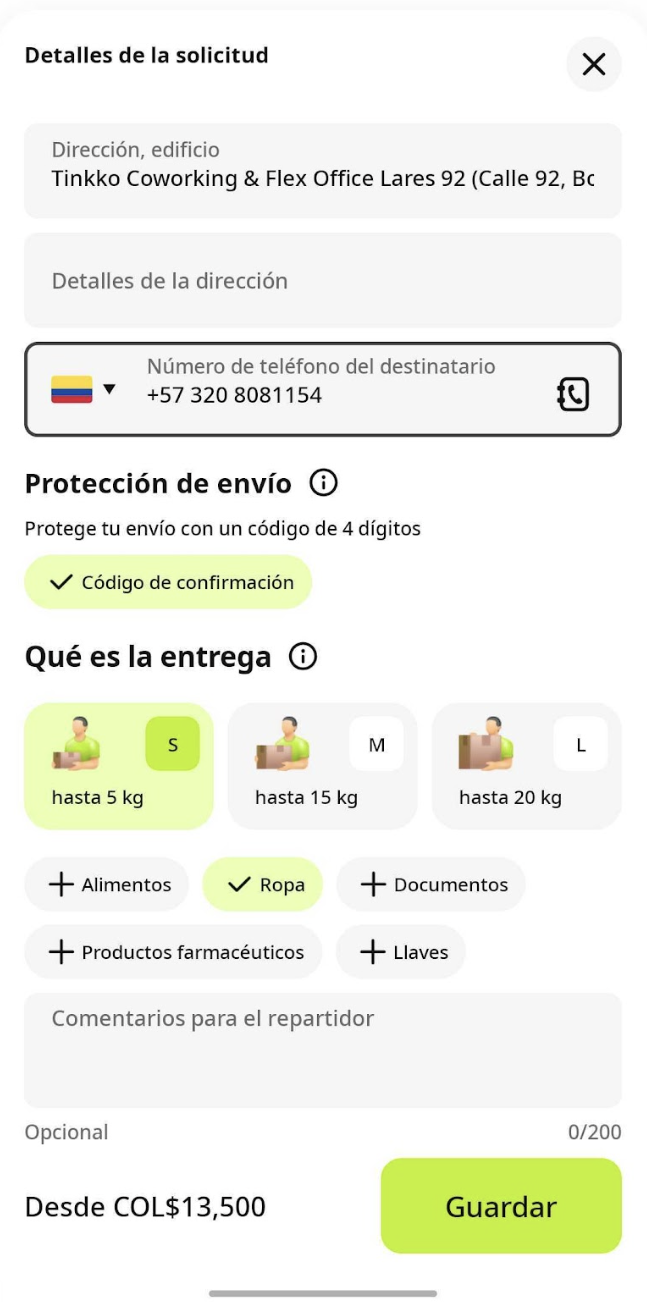Save the details with Guardar
647x1302 pixels.
[501, 1206]
